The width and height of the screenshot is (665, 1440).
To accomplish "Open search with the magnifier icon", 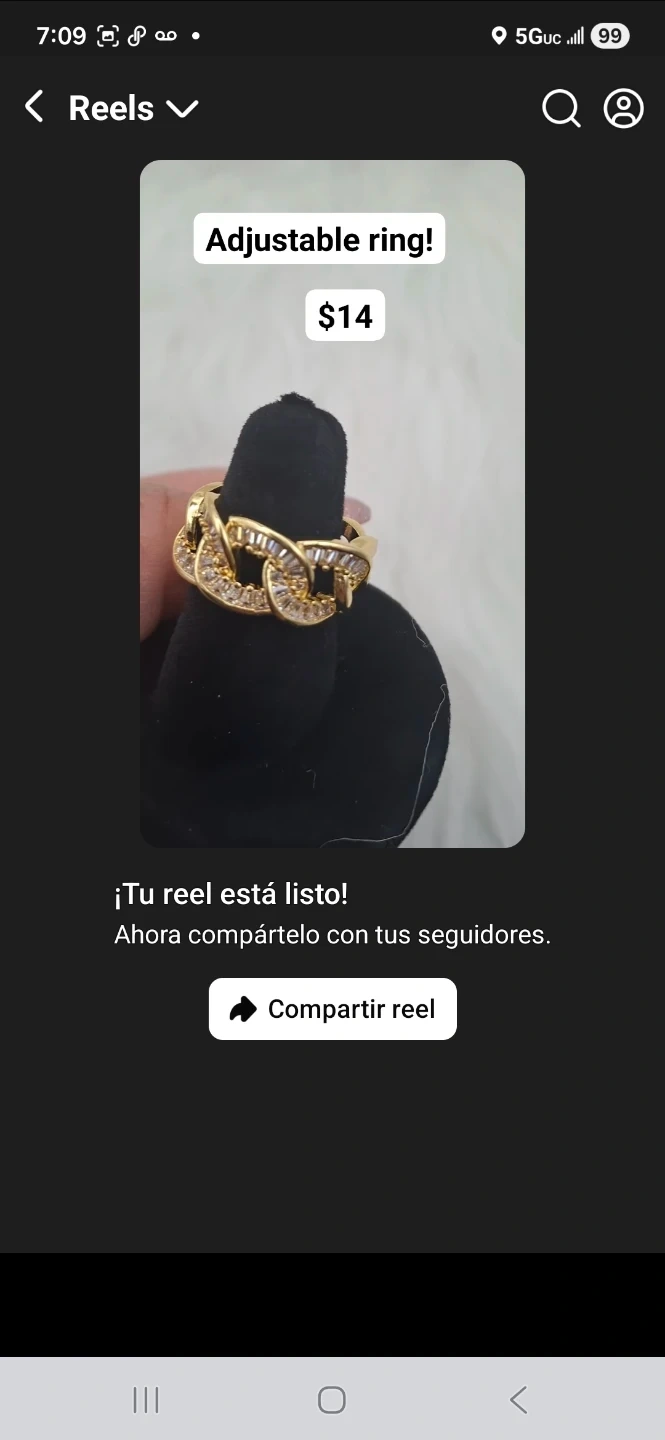I will tap(561, 108).
